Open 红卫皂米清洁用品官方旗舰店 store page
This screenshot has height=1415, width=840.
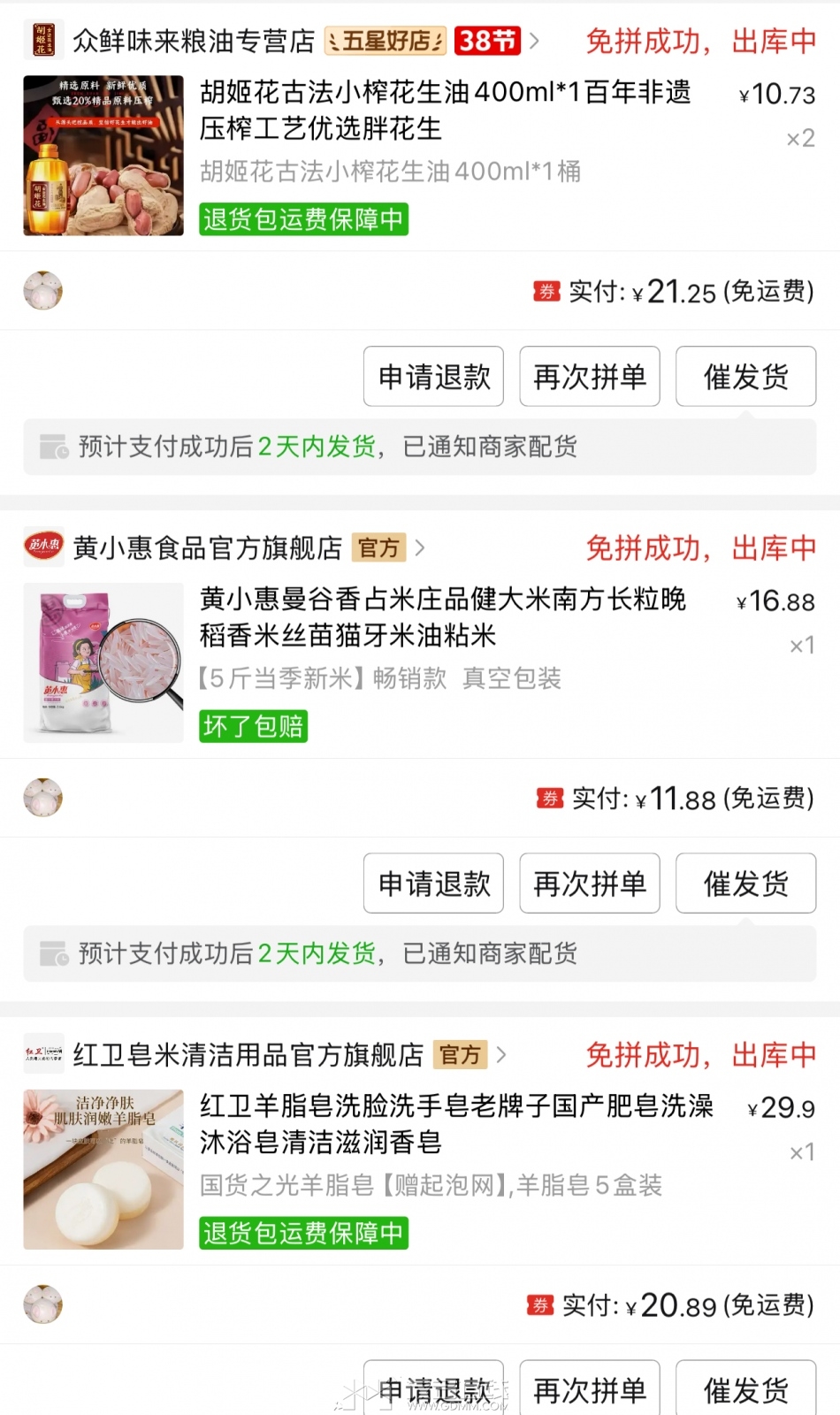(248, 1055)
